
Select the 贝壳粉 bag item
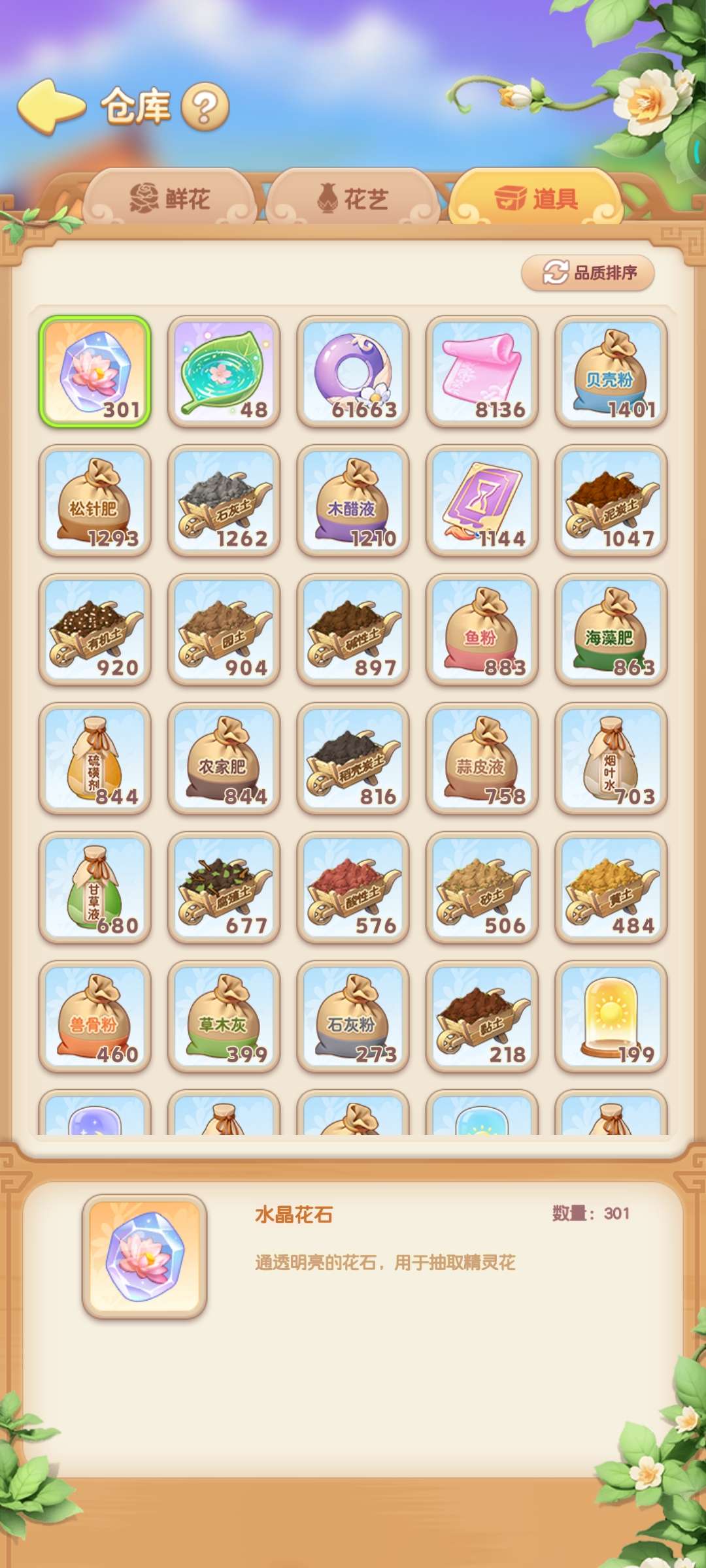[x=611, y=372]
